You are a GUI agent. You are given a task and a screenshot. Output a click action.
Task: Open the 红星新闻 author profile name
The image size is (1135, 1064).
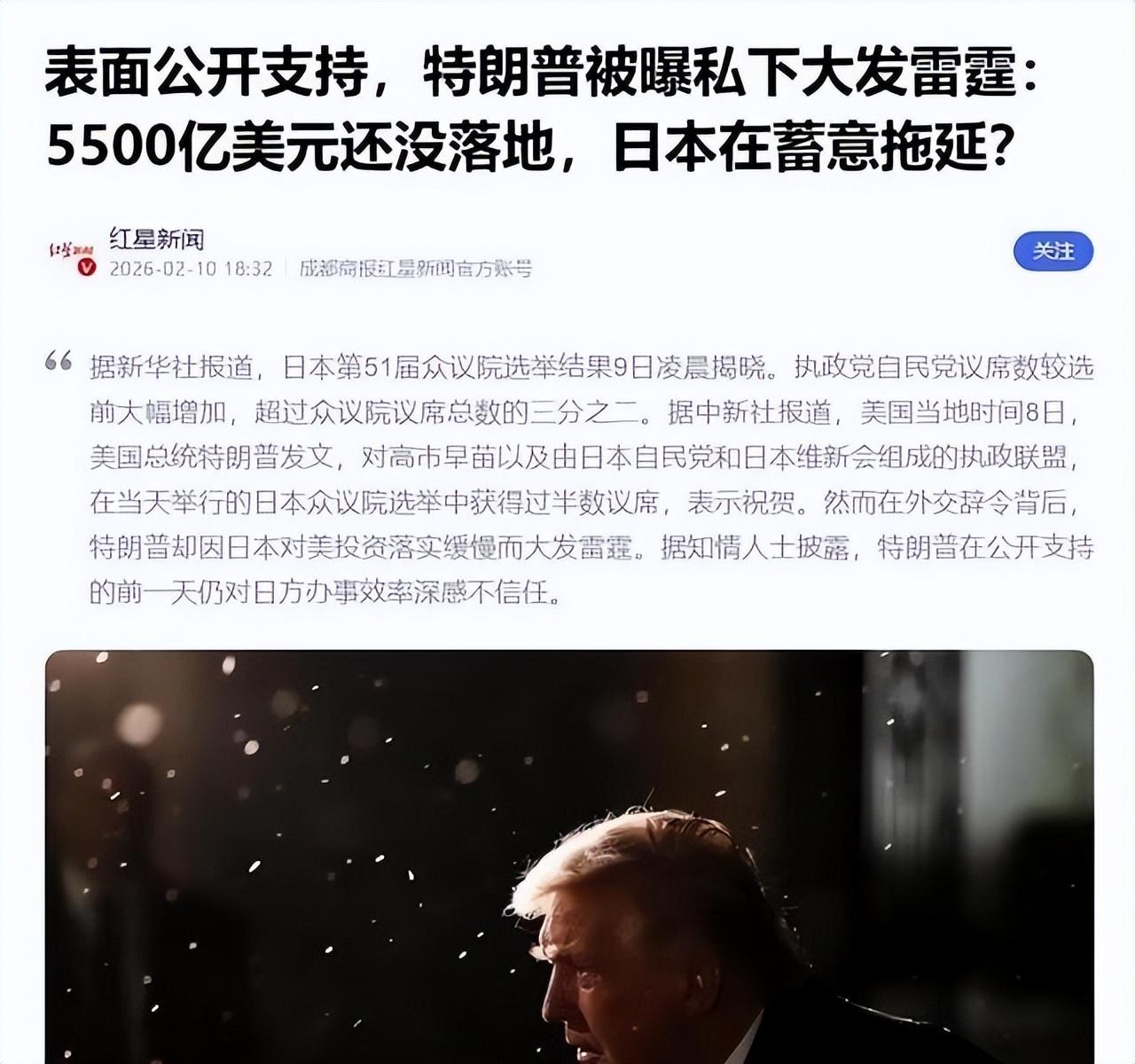tap(157, 239)
